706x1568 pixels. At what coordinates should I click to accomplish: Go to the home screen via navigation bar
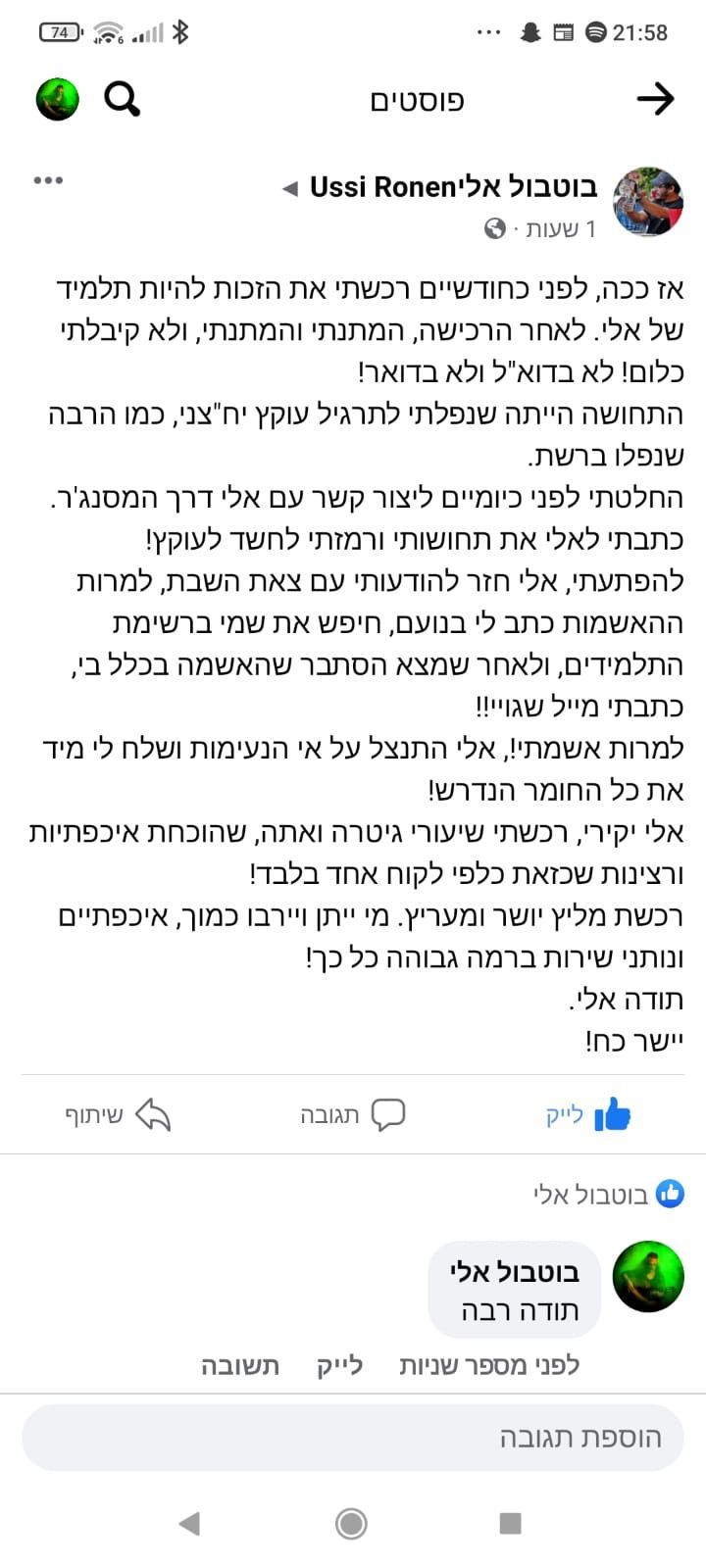(x=351, y=1523)
